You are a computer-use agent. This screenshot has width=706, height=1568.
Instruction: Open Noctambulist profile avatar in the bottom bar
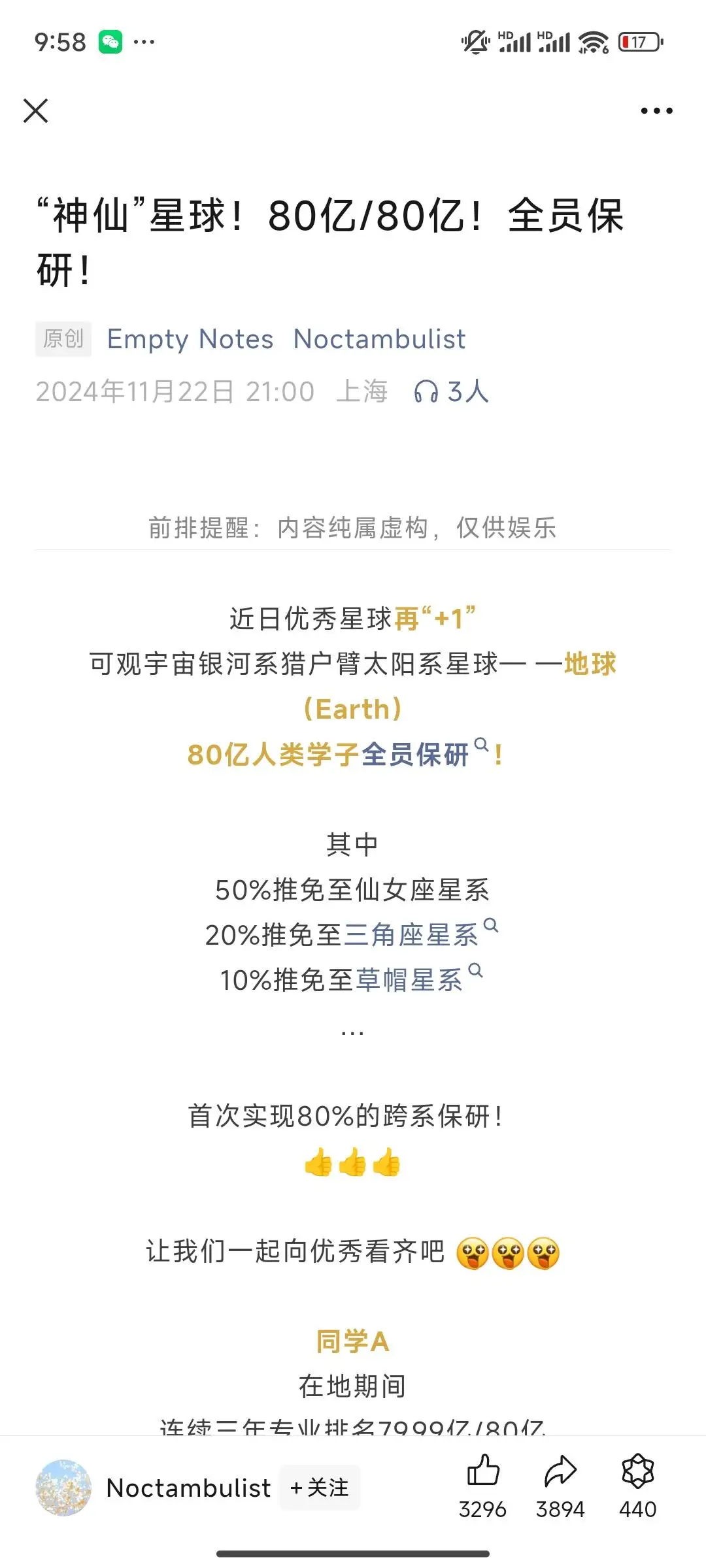[63, 1488]
